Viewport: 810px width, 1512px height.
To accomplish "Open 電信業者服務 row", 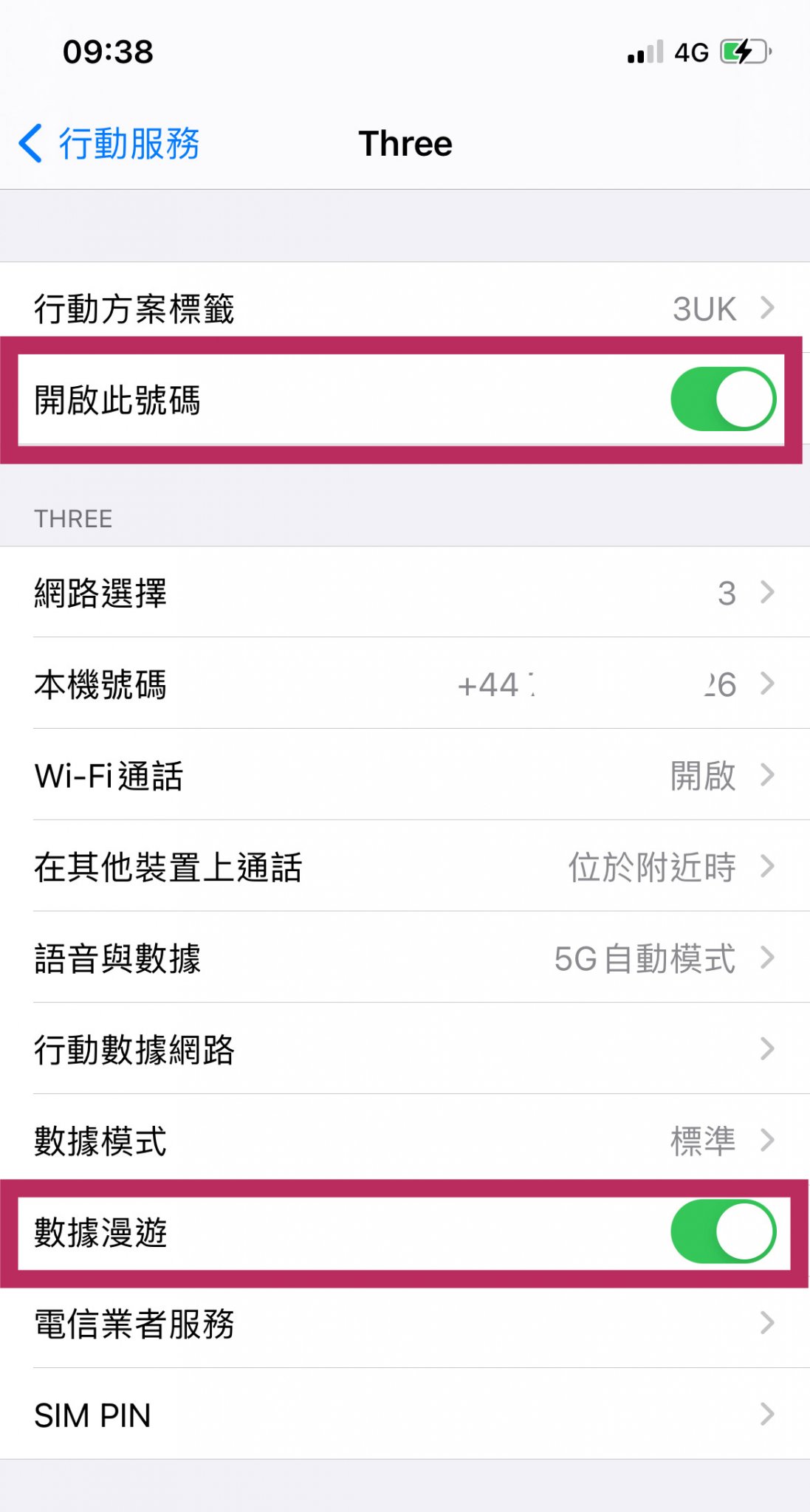I will (405, 1323).
